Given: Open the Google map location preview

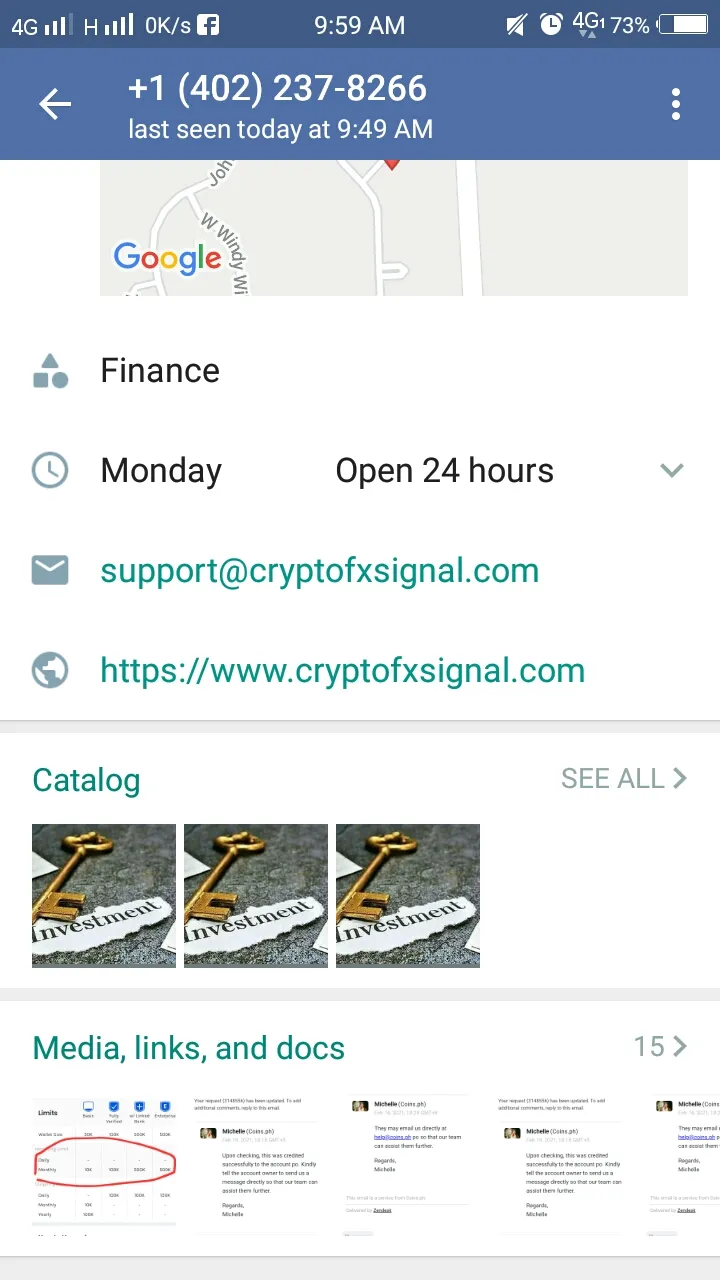Looking at the screenshot, I should (394, 228).
